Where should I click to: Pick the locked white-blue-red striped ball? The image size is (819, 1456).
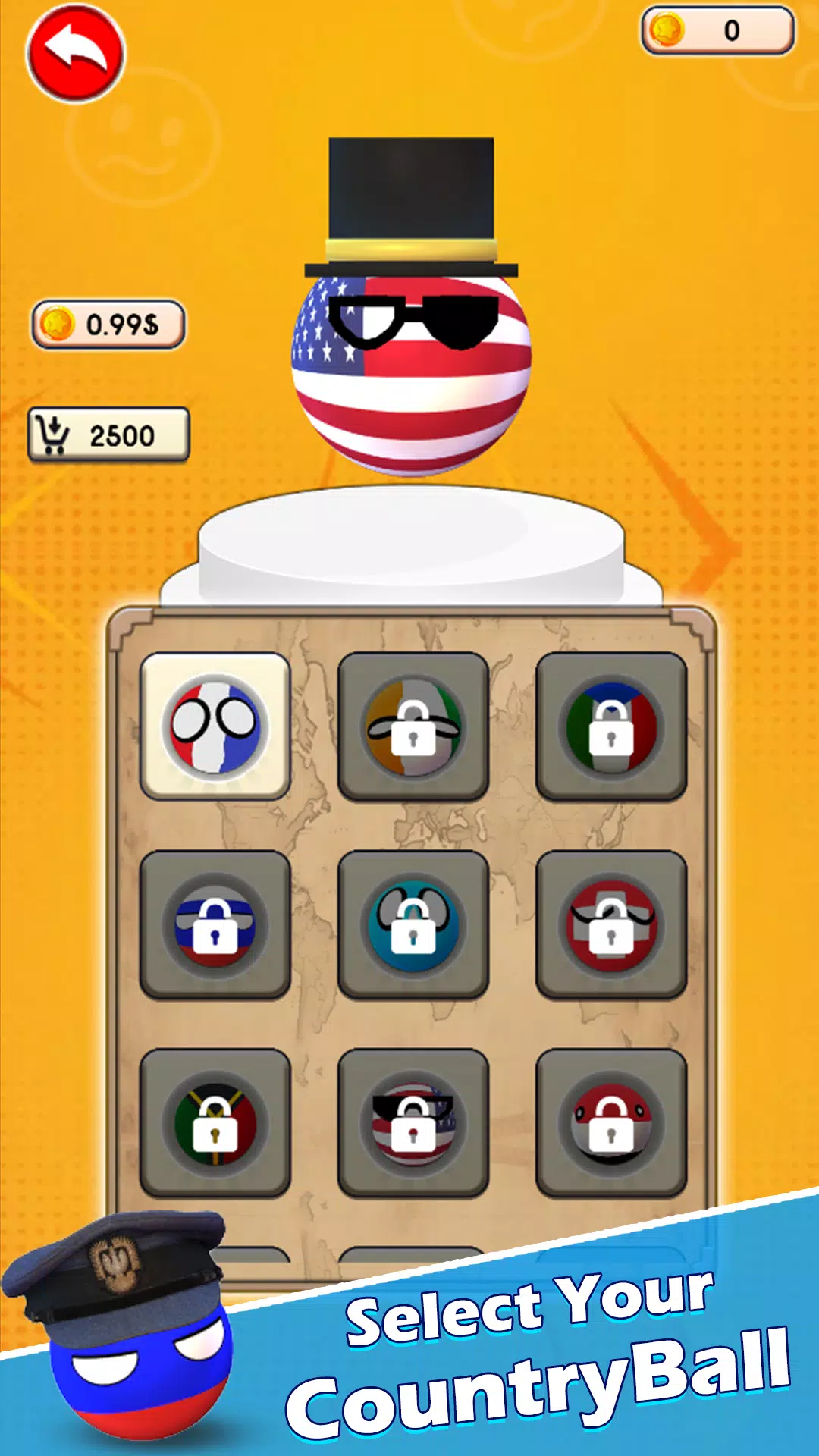[215, 924]
